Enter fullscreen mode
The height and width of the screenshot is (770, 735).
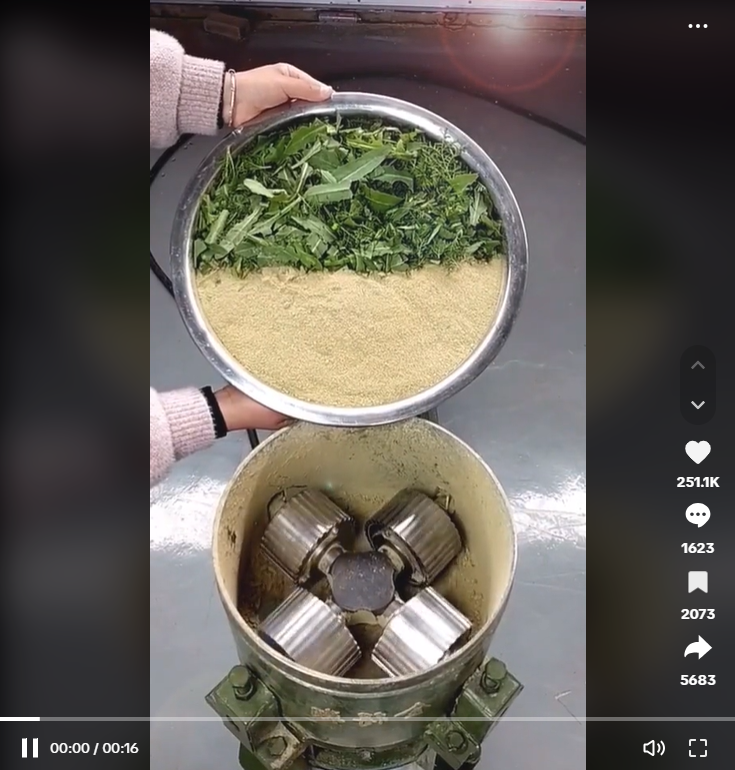tap(698, 748)
